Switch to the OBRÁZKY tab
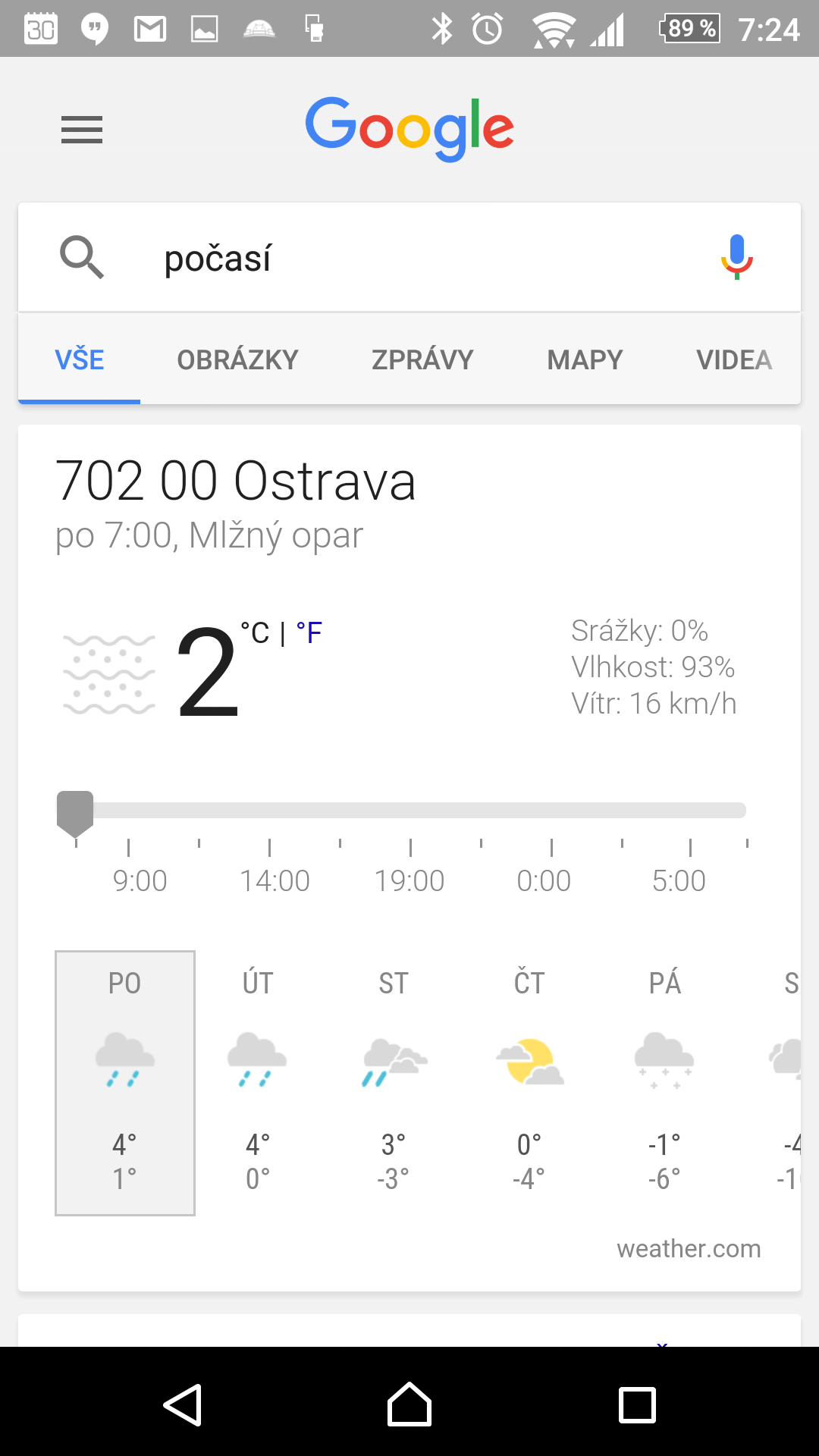 coord(237,359)
